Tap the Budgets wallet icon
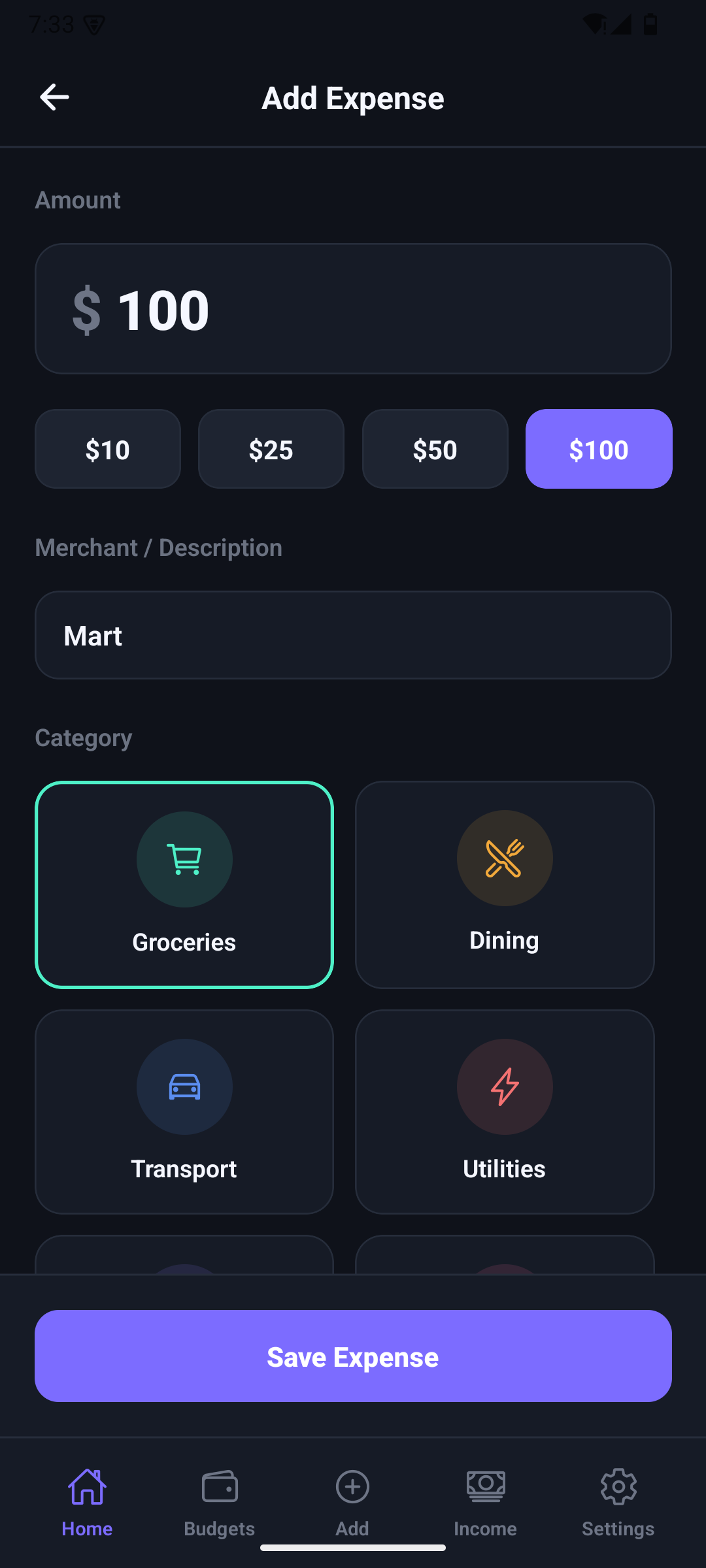 [x=220, y=1487]
